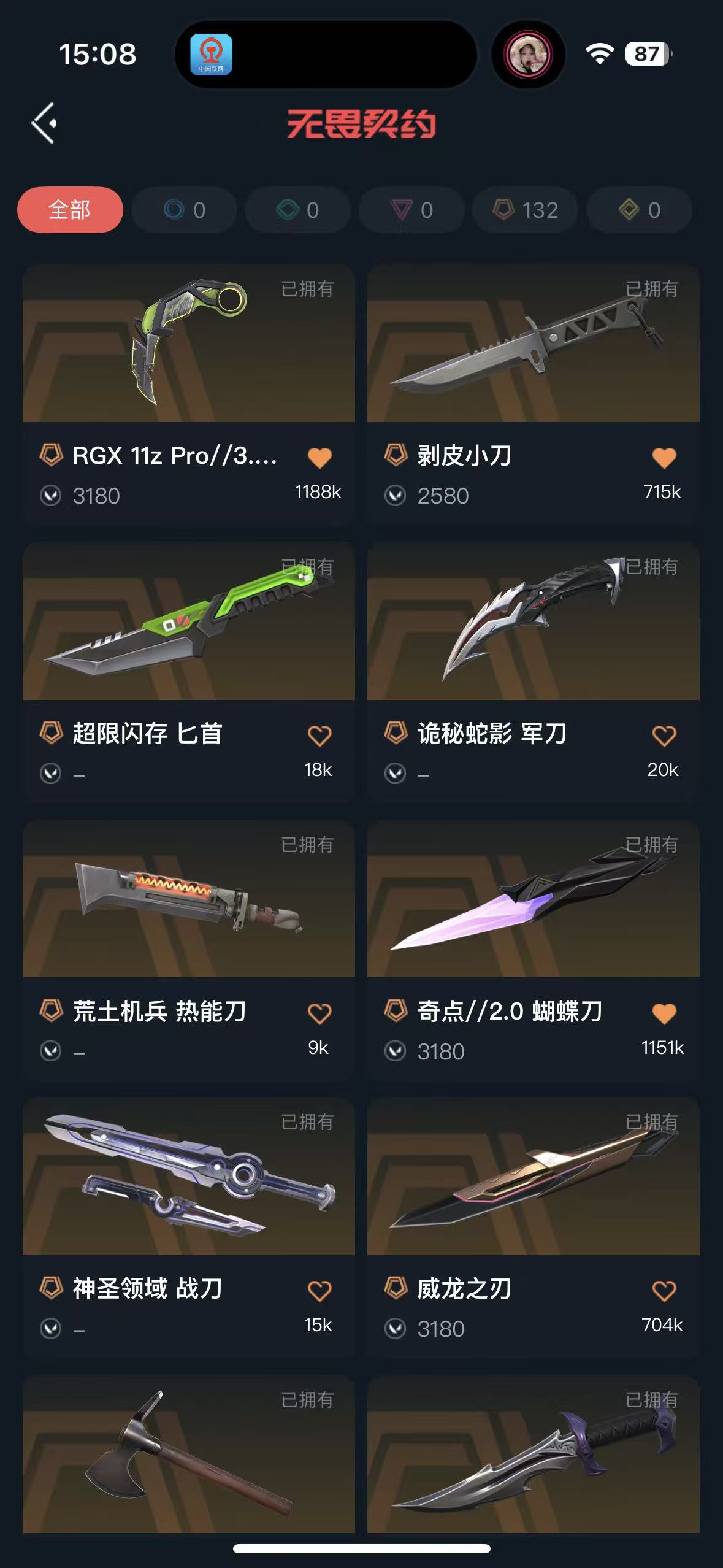
Task: Go back using the top-left arrow
Action: pyautogui.click(x=44, y=123)
